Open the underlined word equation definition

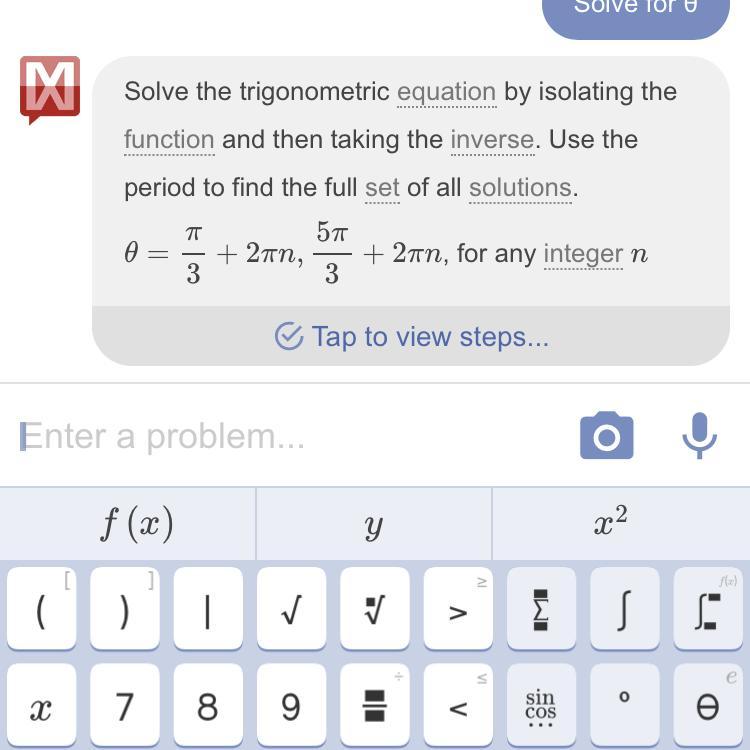click(446, 92)
